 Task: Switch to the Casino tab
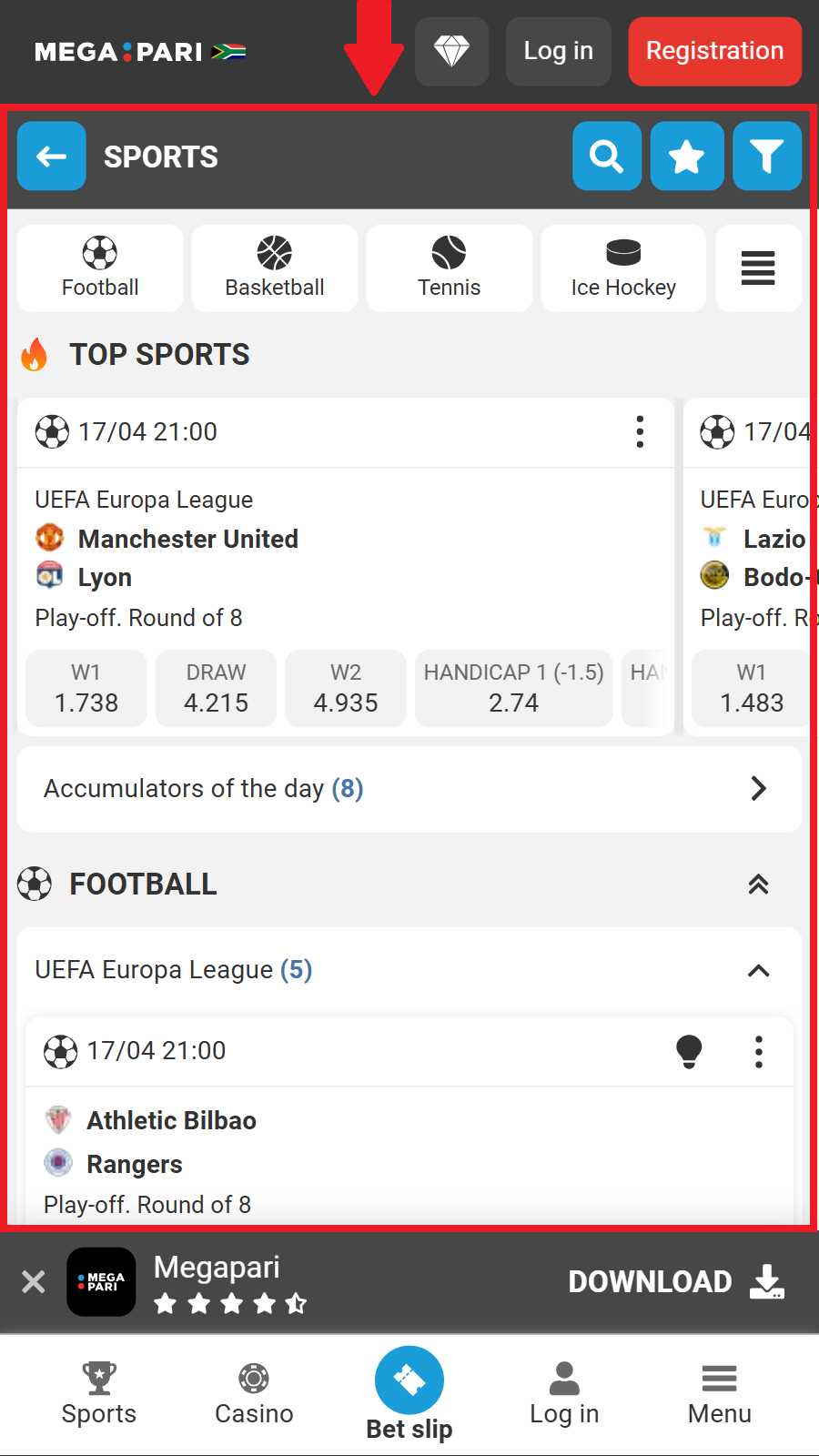click(x=254, y=1394)
